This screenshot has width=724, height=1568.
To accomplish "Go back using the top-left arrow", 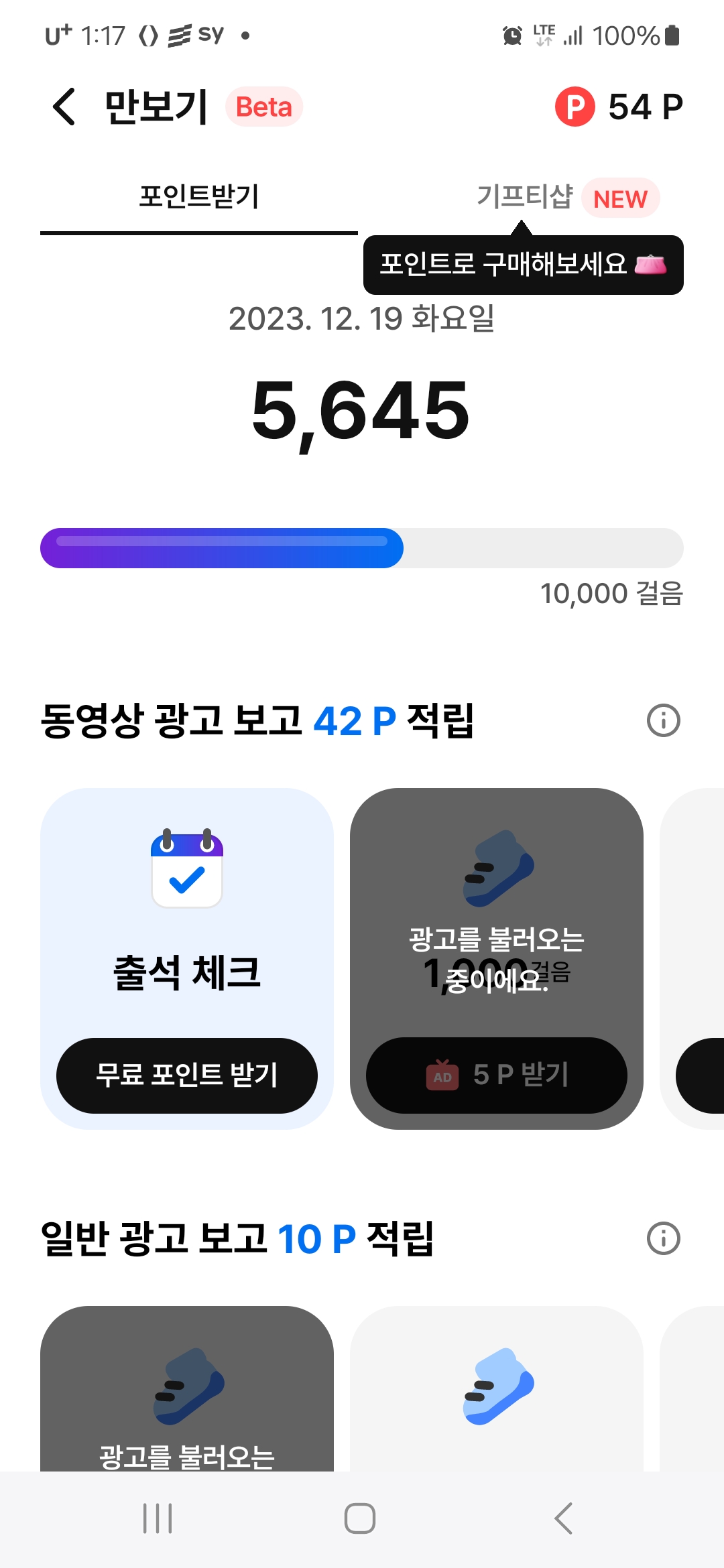I will tap(64, 107).
